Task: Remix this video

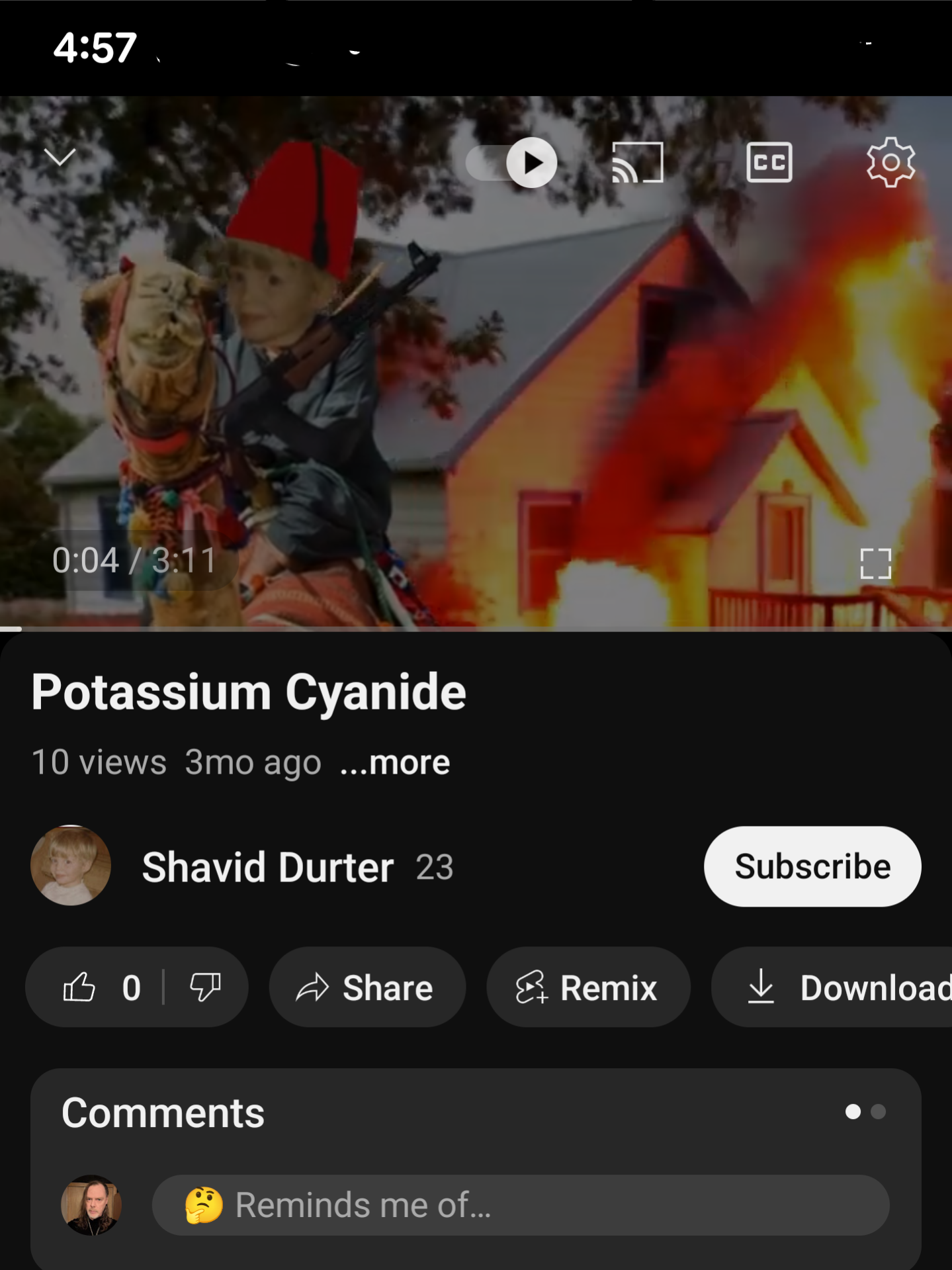Action: click(587, 987)
